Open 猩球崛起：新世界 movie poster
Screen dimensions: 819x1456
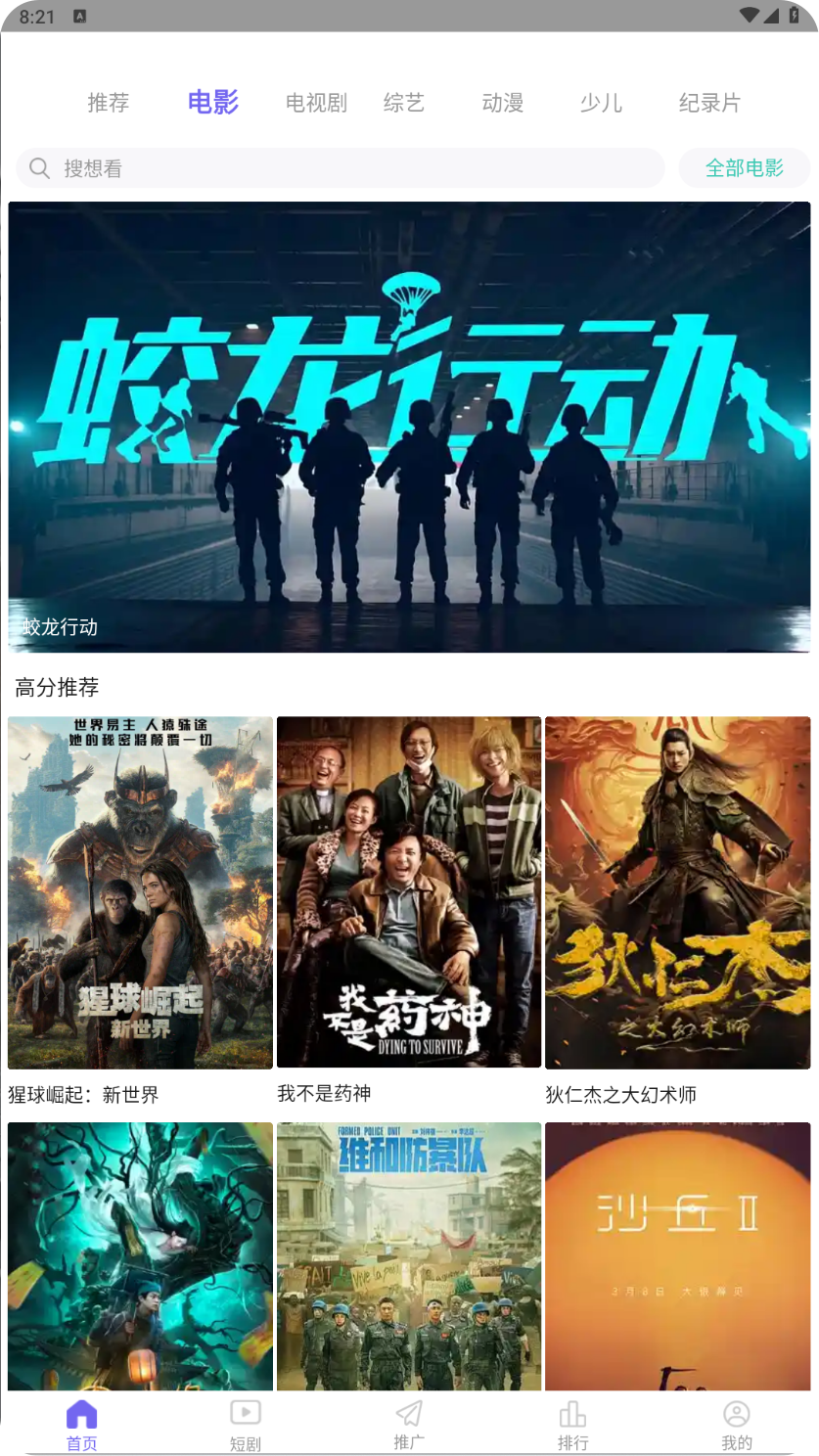(140, 892)
